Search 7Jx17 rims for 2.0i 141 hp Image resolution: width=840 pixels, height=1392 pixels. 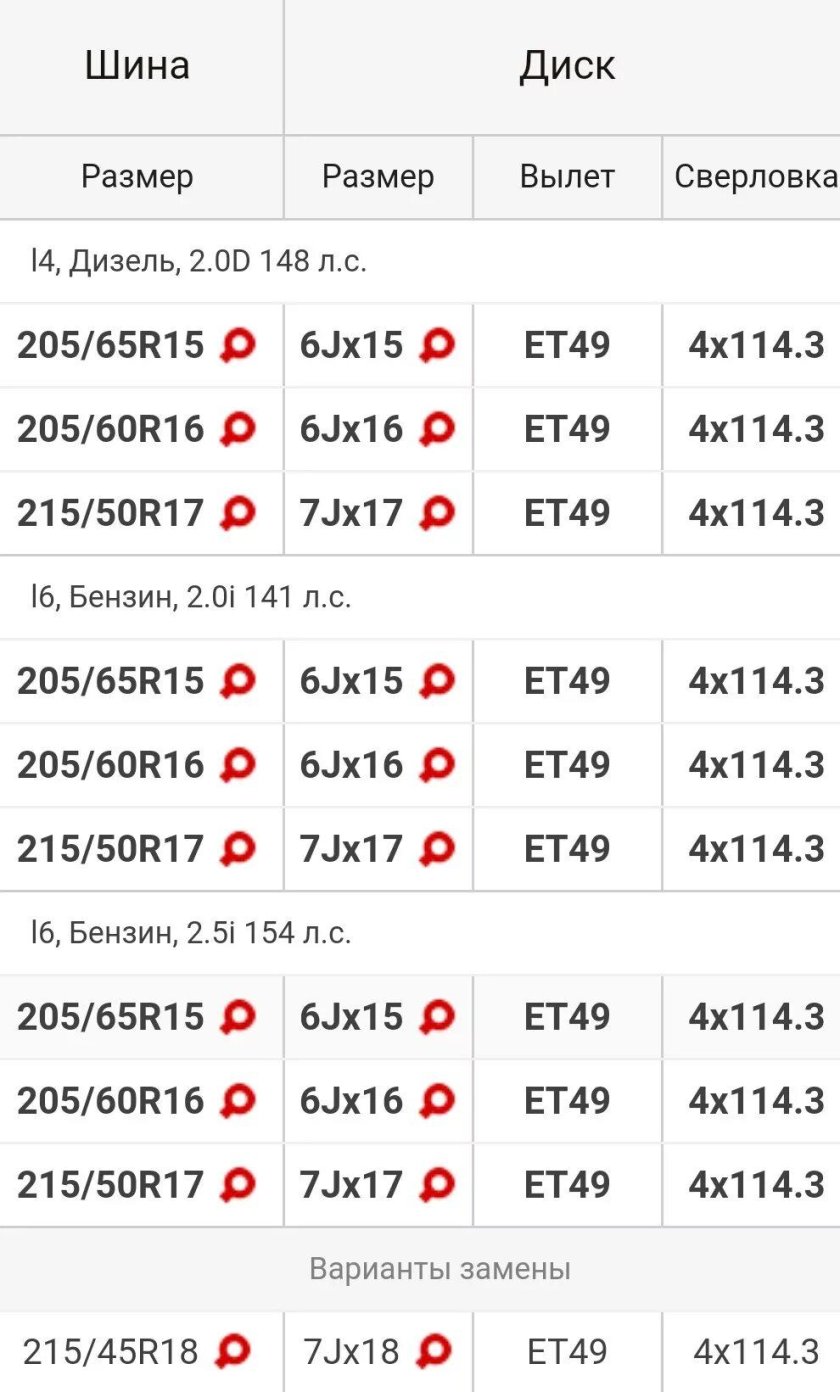click(438, 850)
